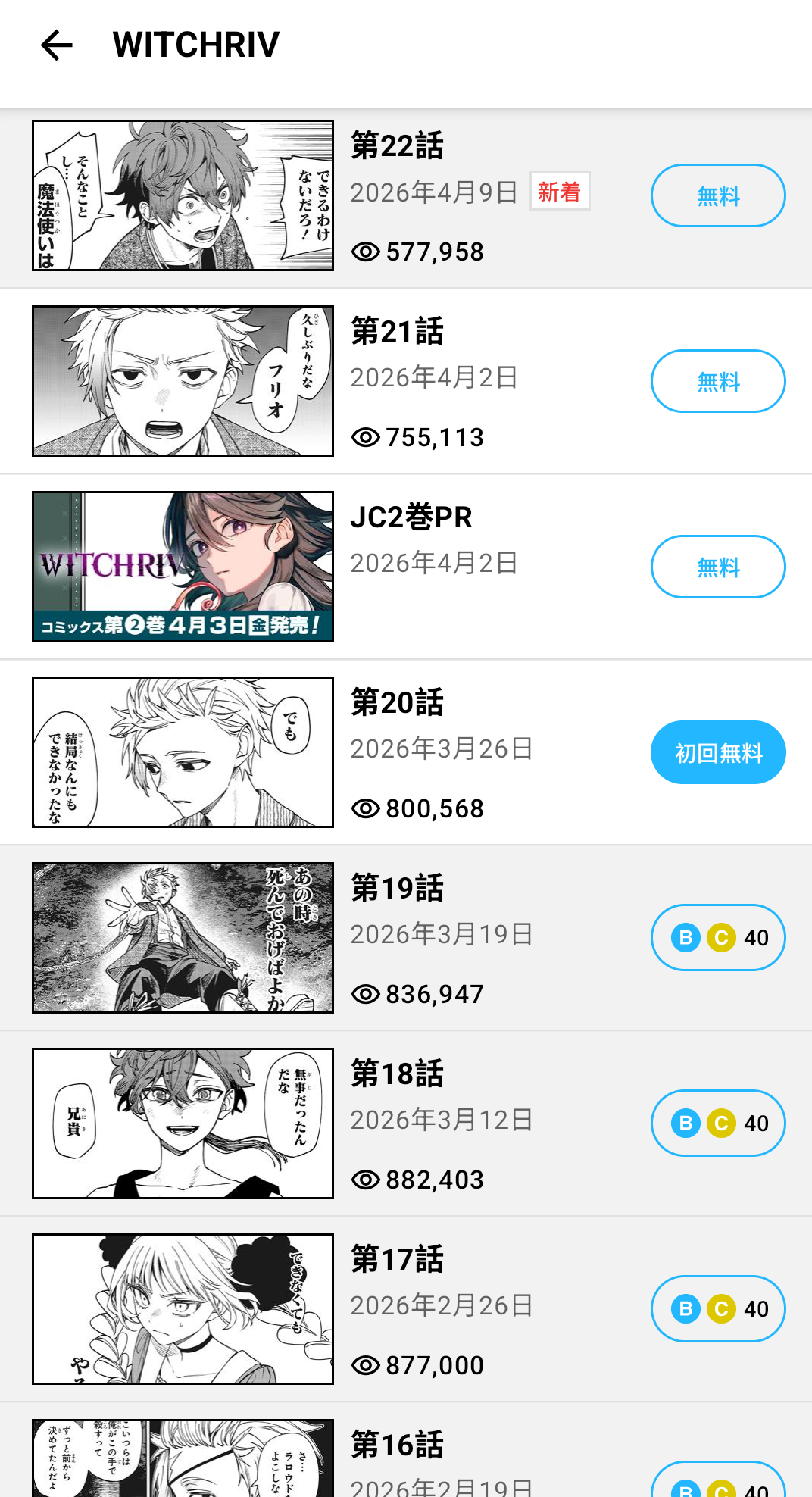812x1497 pixels.
Task: Open the 第22話 thumbnail
Action: coord(183,195)
